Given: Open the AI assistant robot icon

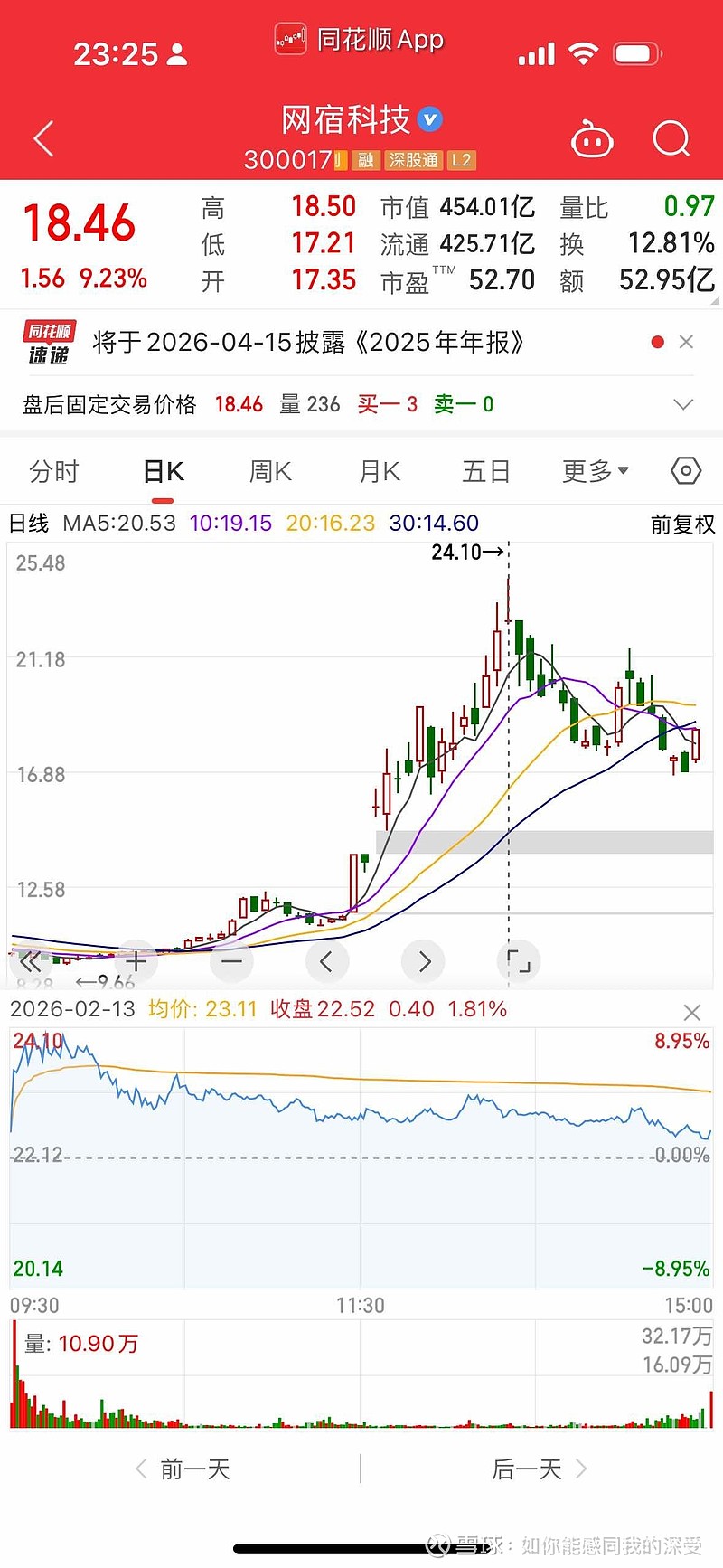Looking at the screenshot, I should 593,138.
